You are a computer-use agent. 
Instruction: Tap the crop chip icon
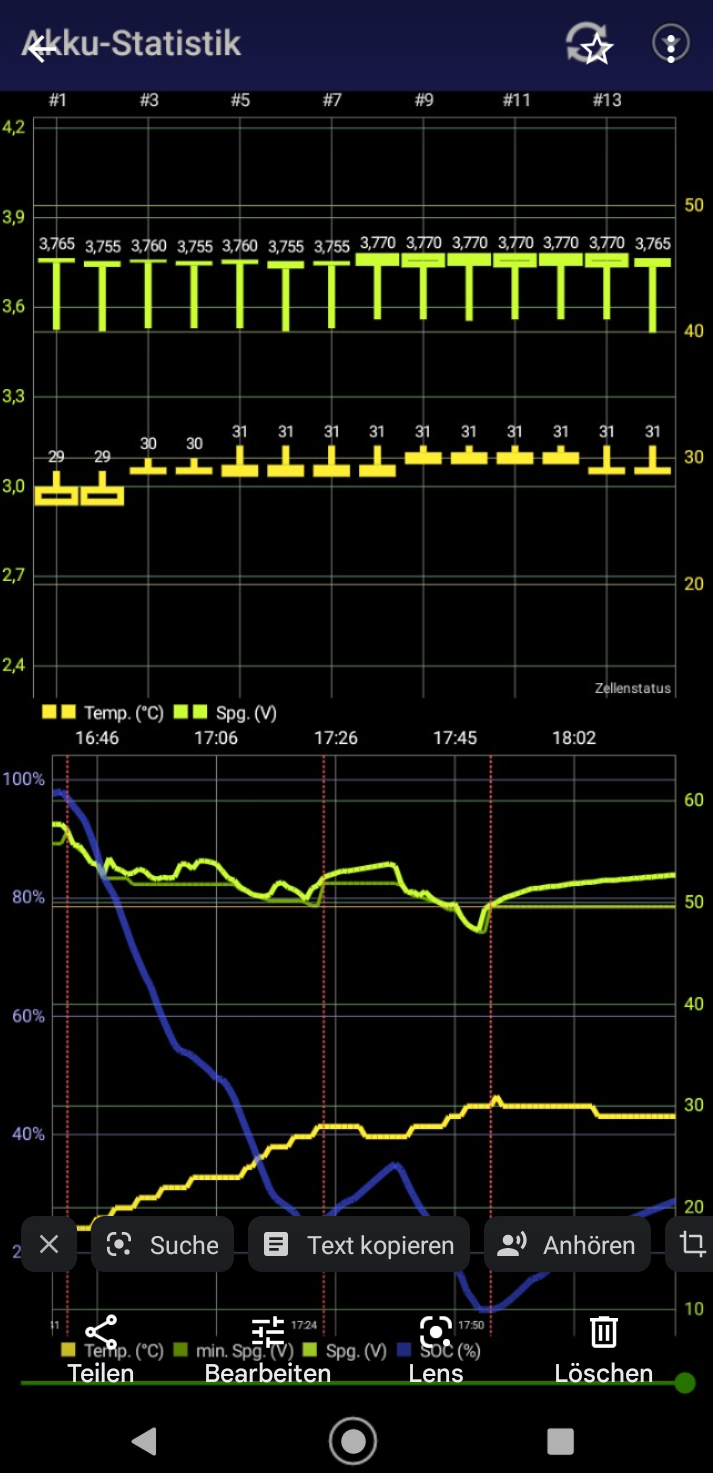point(692,1244)
